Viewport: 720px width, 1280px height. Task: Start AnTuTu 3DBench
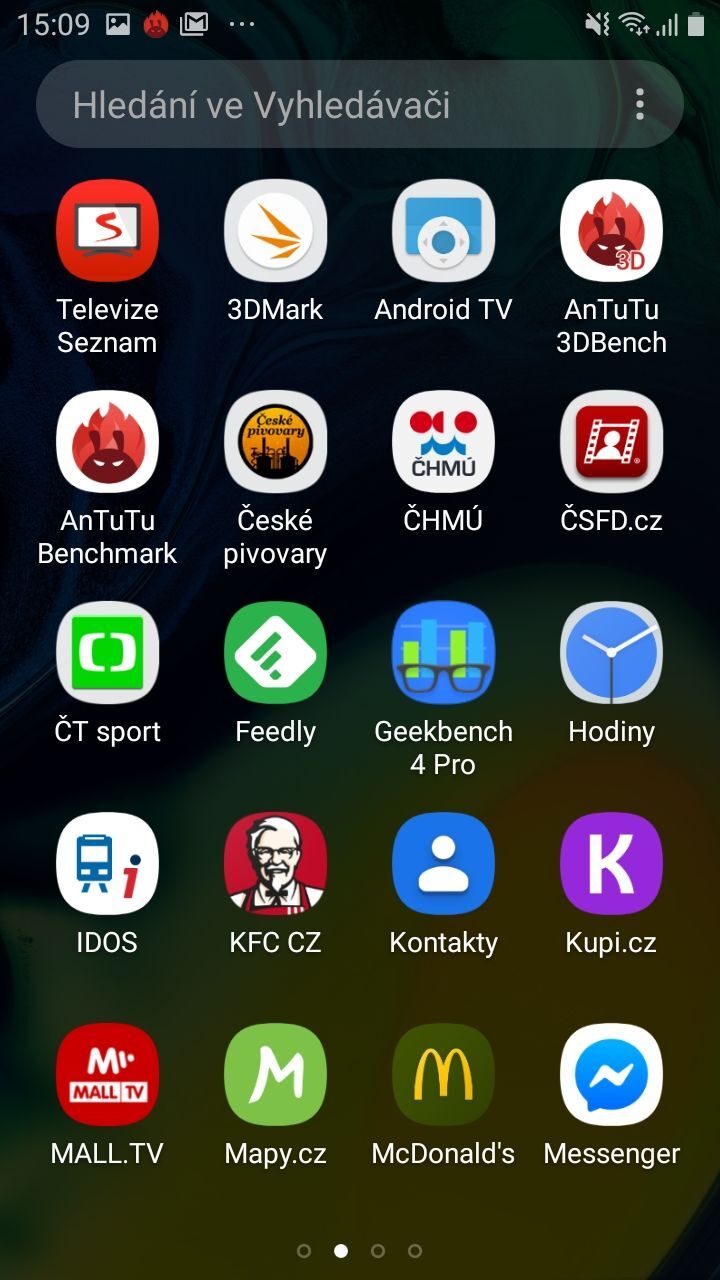(x=611, y=230)
